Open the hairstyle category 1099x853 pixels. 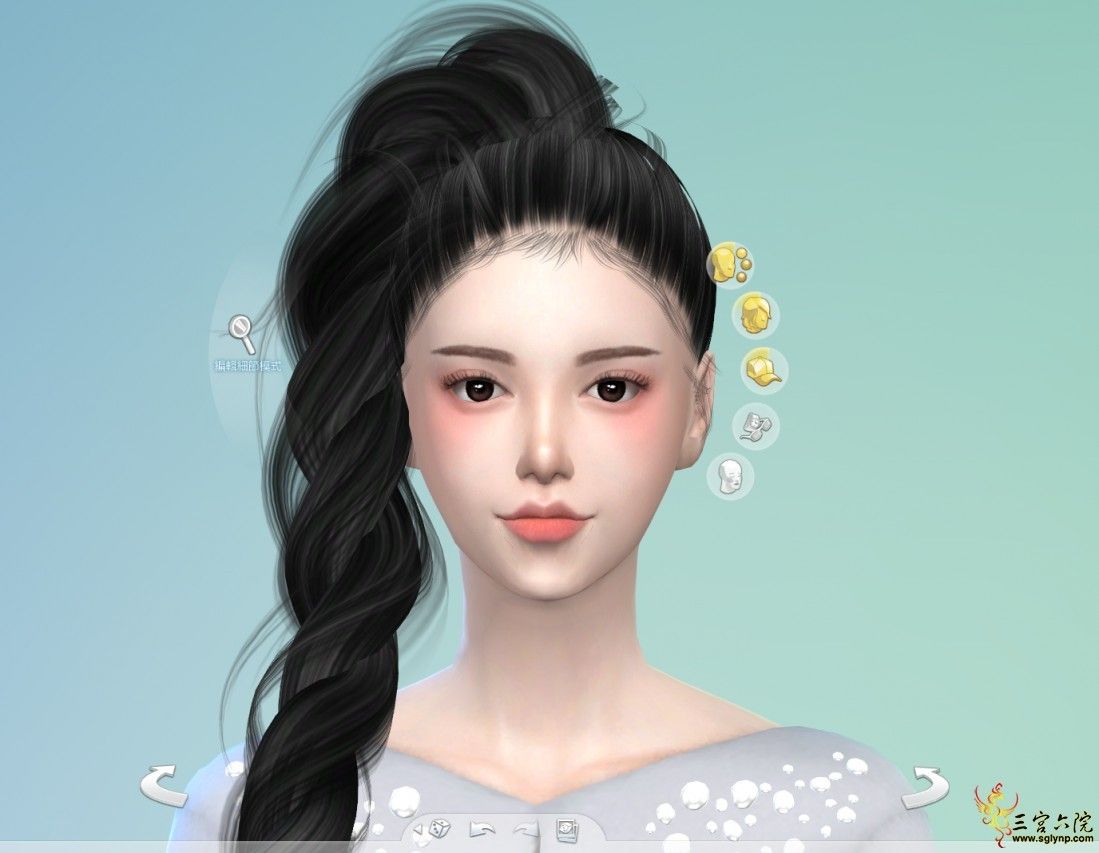[x=757, y=315]
